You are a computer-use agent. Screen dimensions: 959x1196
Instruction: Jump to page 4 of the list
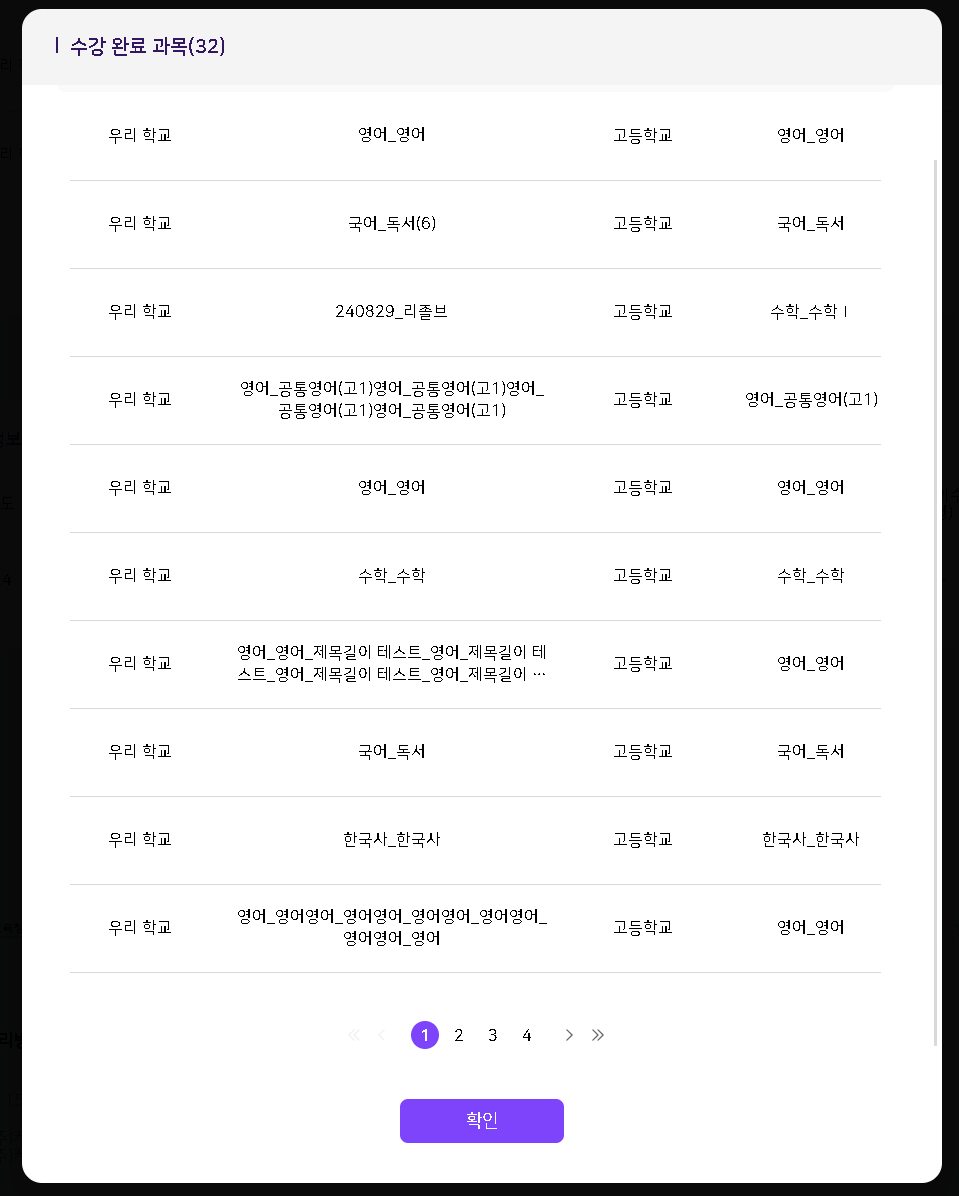[526, 1035]
